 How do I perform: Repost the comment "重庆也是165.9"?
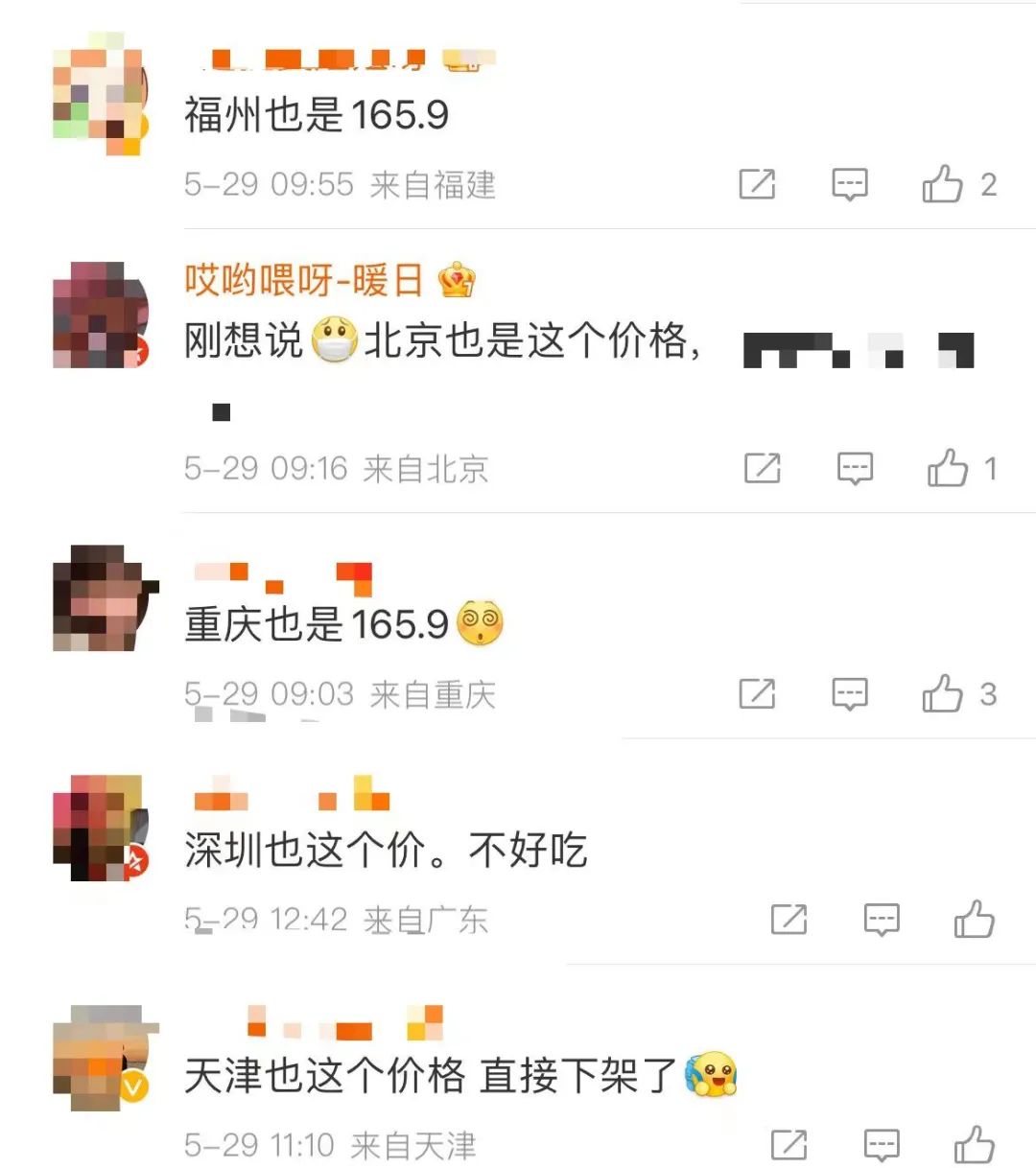(757, 693)
